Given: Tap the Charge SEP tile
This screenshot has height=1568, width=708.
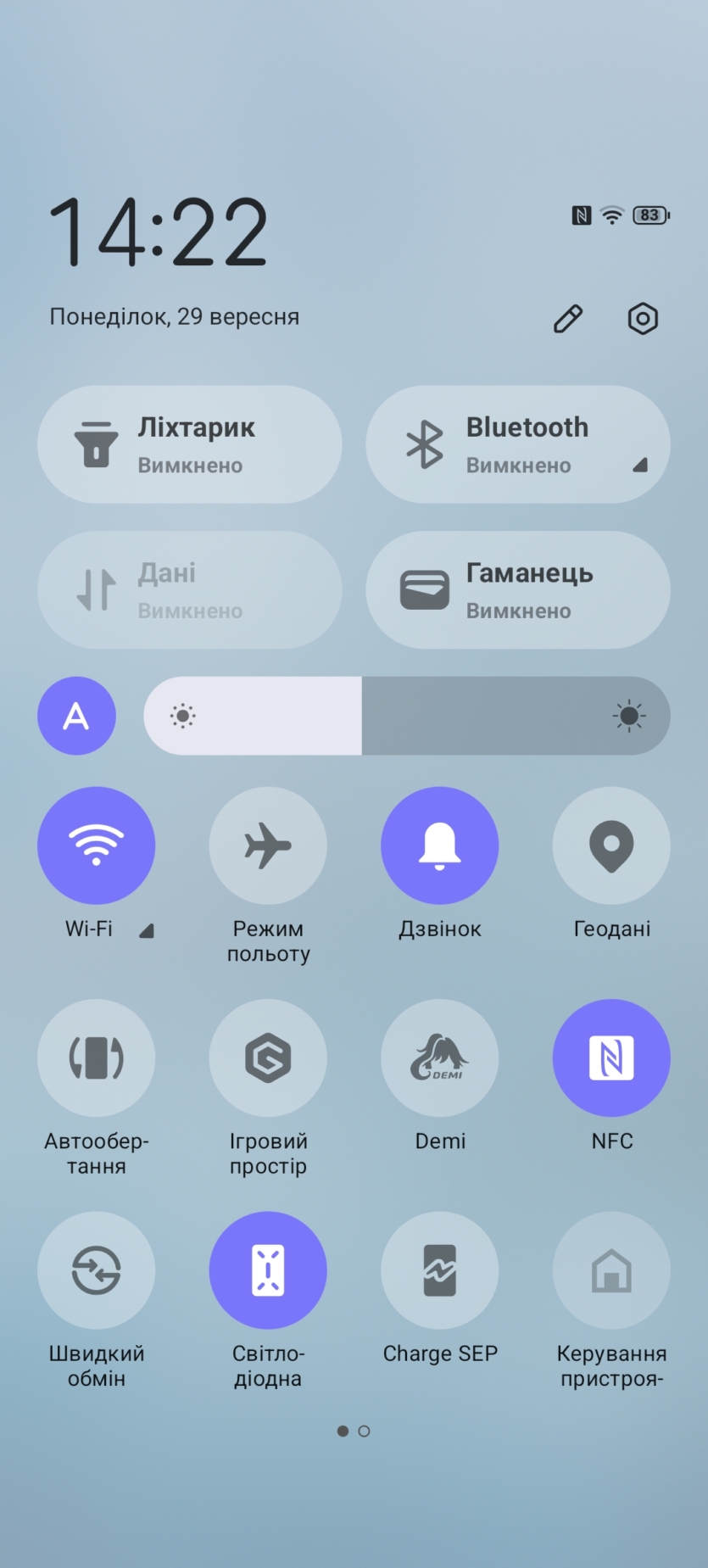Looking at the screenshot, I should (x=440, y=1270).
